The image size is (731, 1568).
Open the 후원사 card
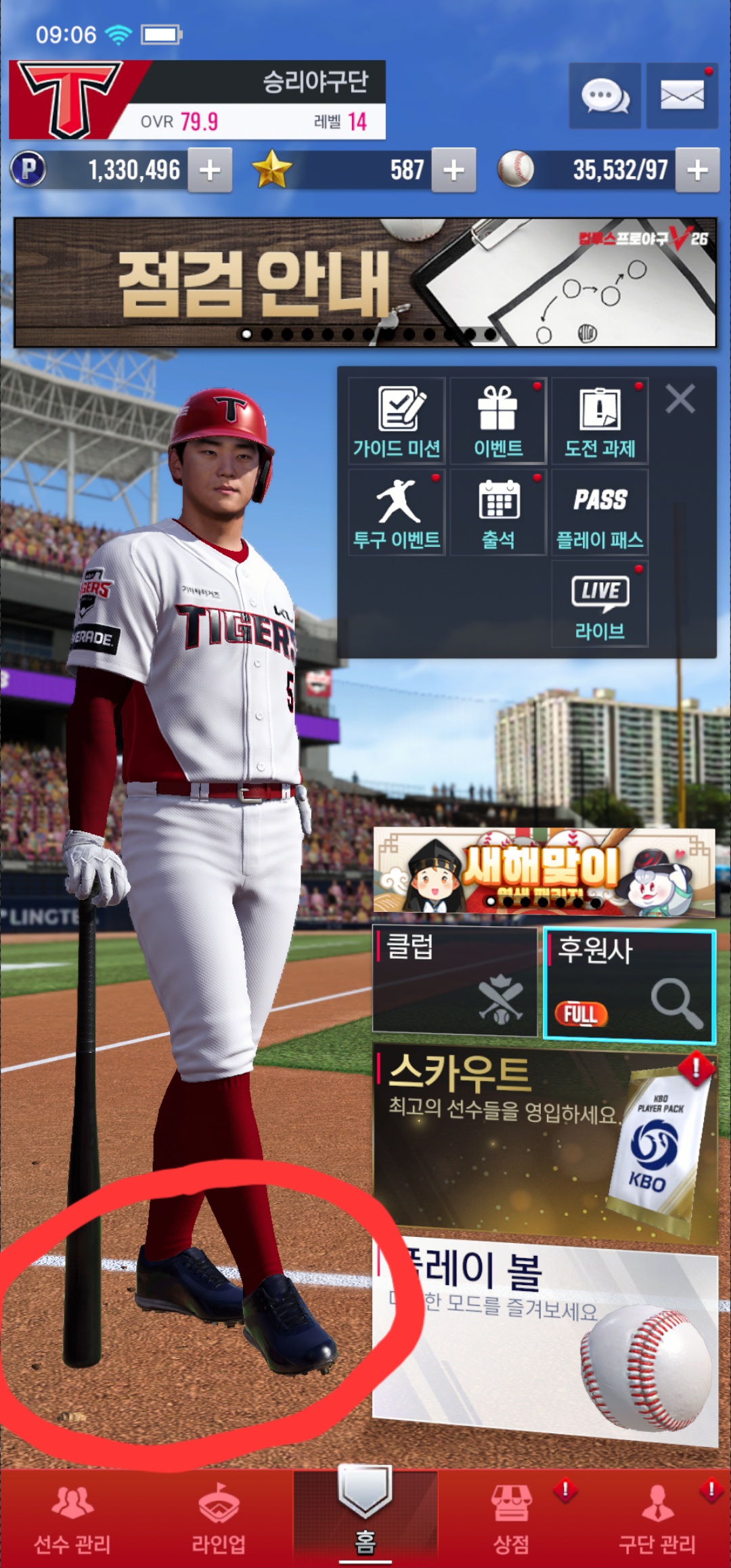click(x=629, y=984)
